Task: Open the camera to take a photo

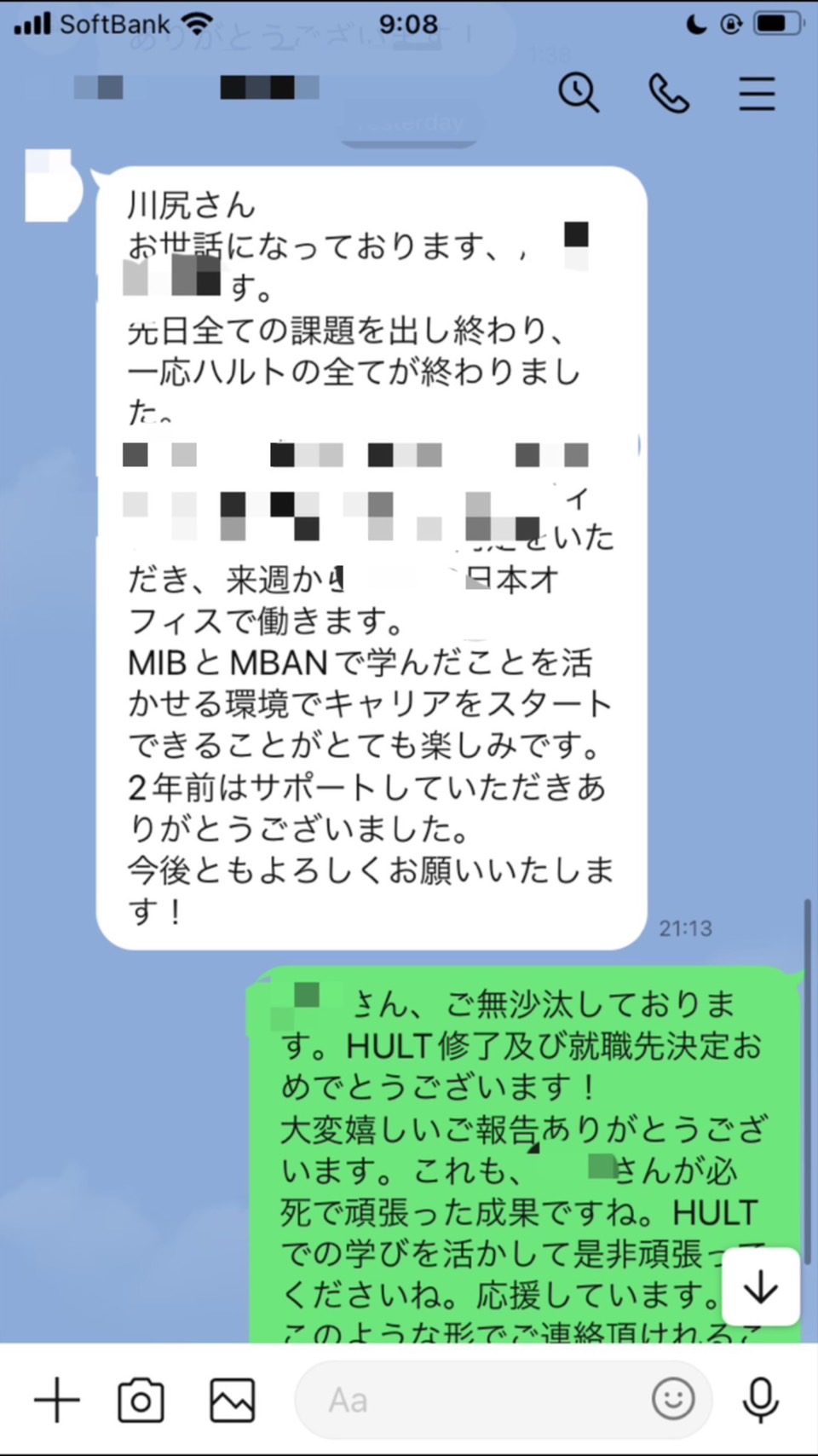Action: click(x=141, y=1400)
